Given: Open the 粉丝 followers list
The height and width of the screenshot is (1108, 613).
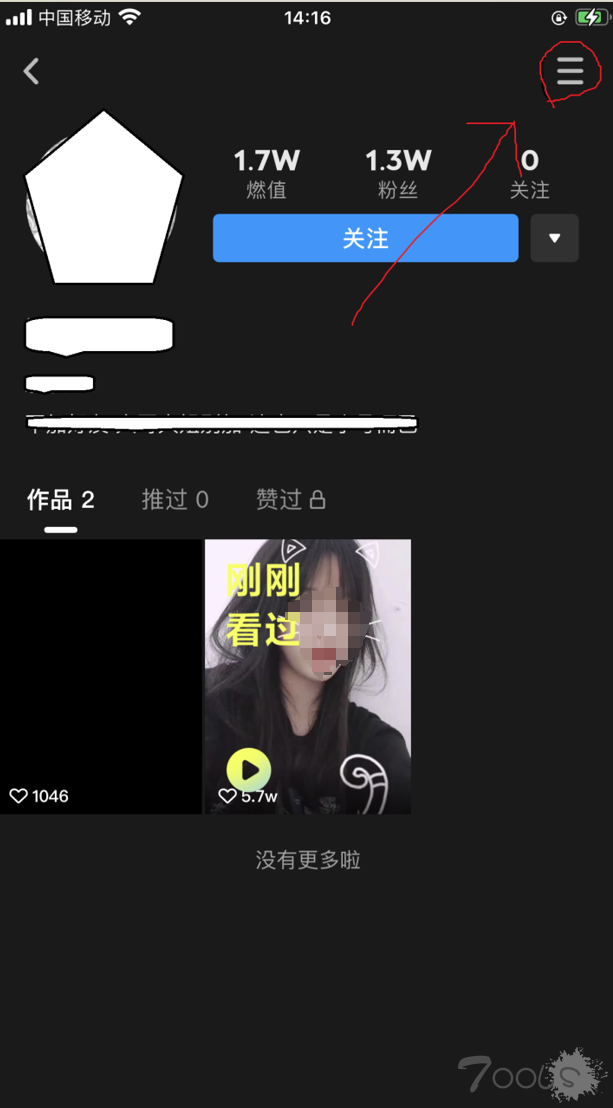Looking at the screenshot, I should (397, 173).
